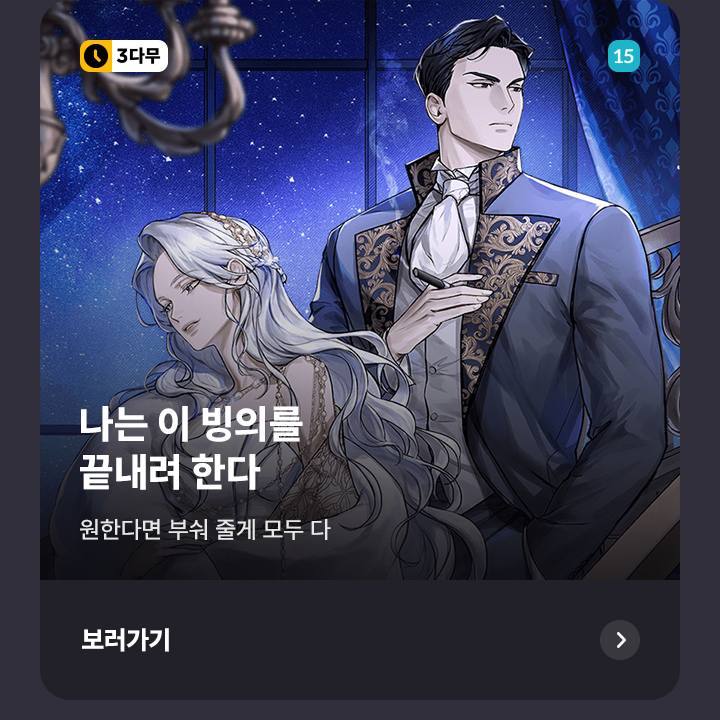This screenshot has height=720, width=720.
Task: Tap the 보러가기 arrow button
Action: coord(619,640)
